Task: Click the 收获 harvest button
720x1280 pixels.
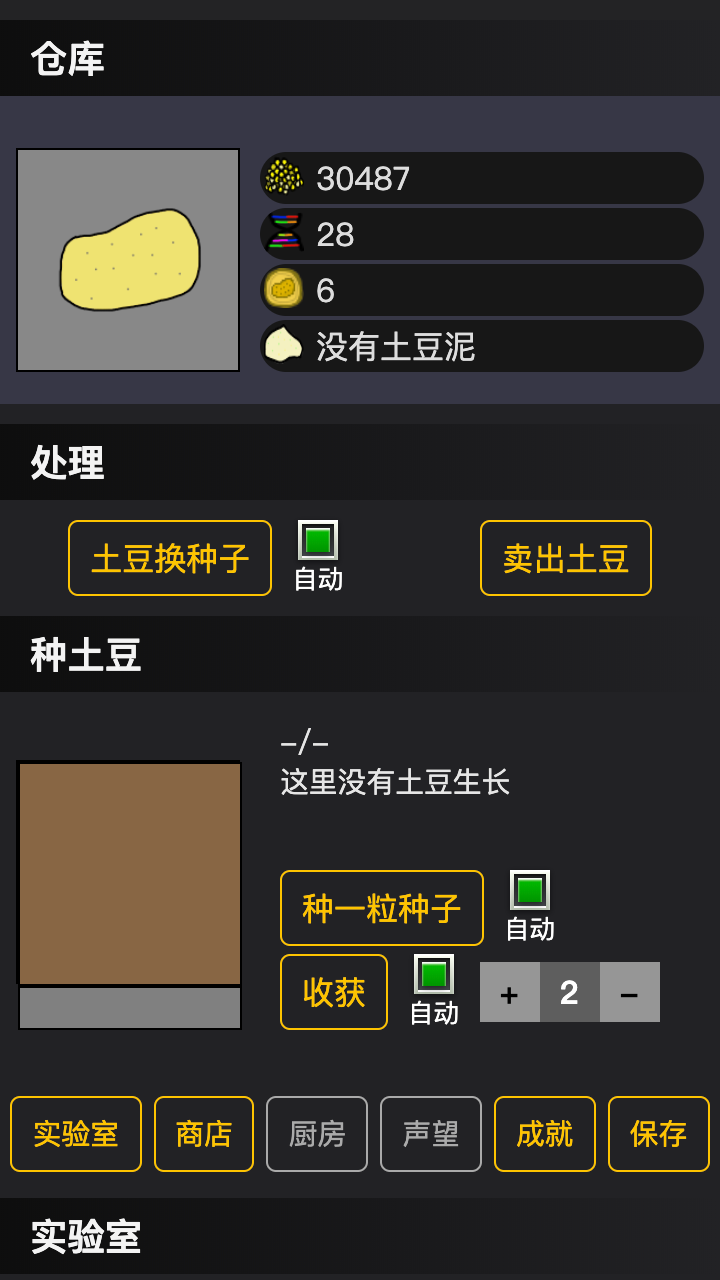Action: (x=333, y=991)
